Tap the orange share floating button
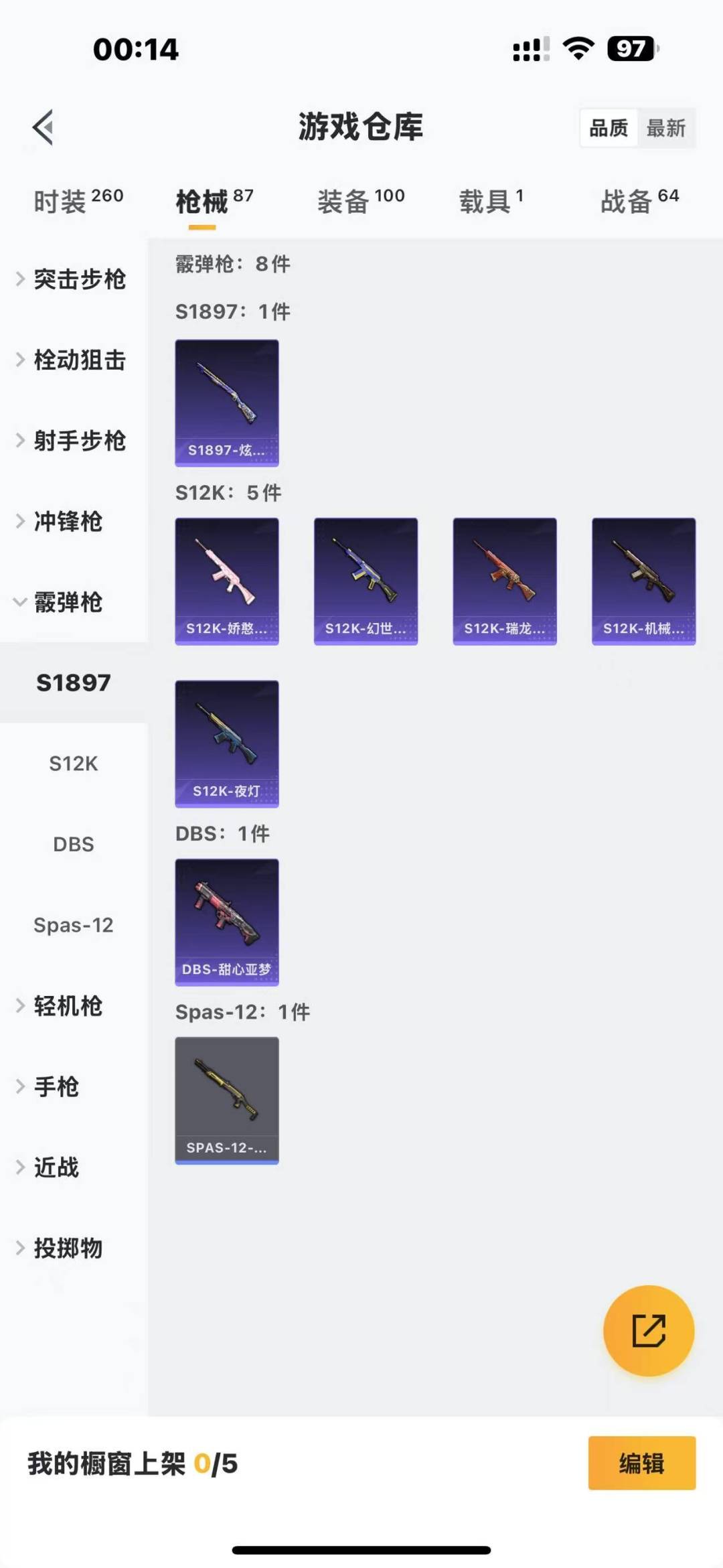Viewport: 723px width, 1568px height. [x=648, y=1330]
